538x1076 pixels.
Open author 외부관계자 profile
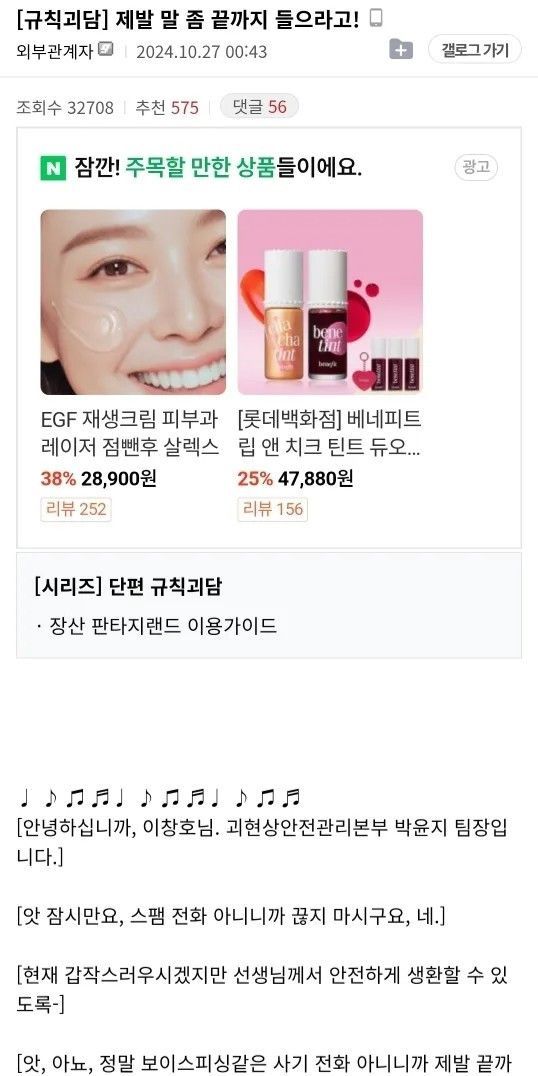click(55, 51)
